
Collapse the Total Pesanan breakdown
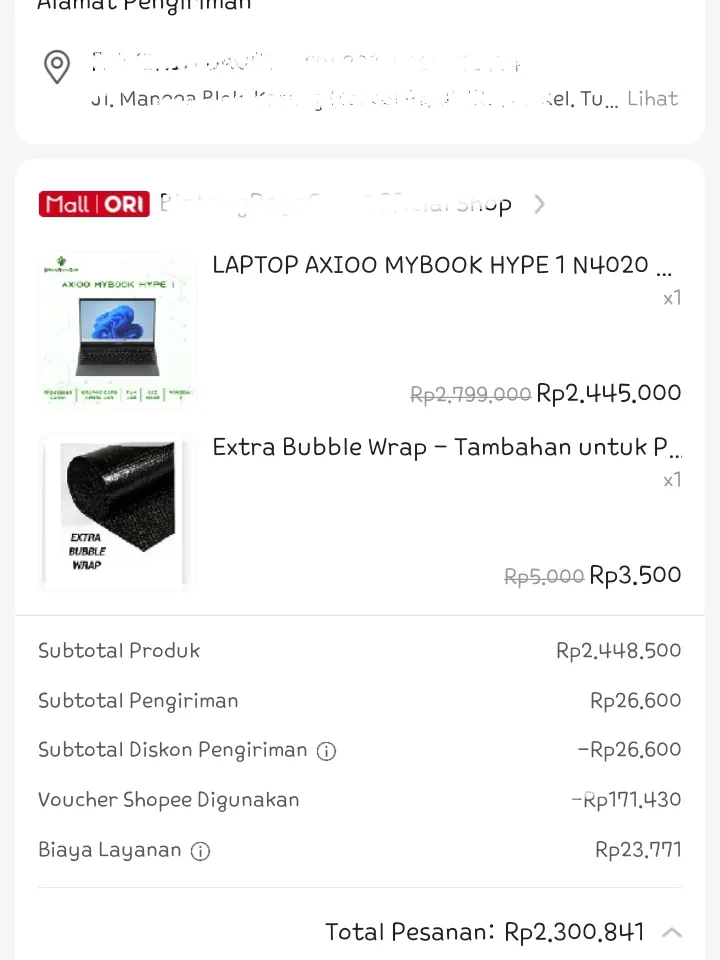672,932
